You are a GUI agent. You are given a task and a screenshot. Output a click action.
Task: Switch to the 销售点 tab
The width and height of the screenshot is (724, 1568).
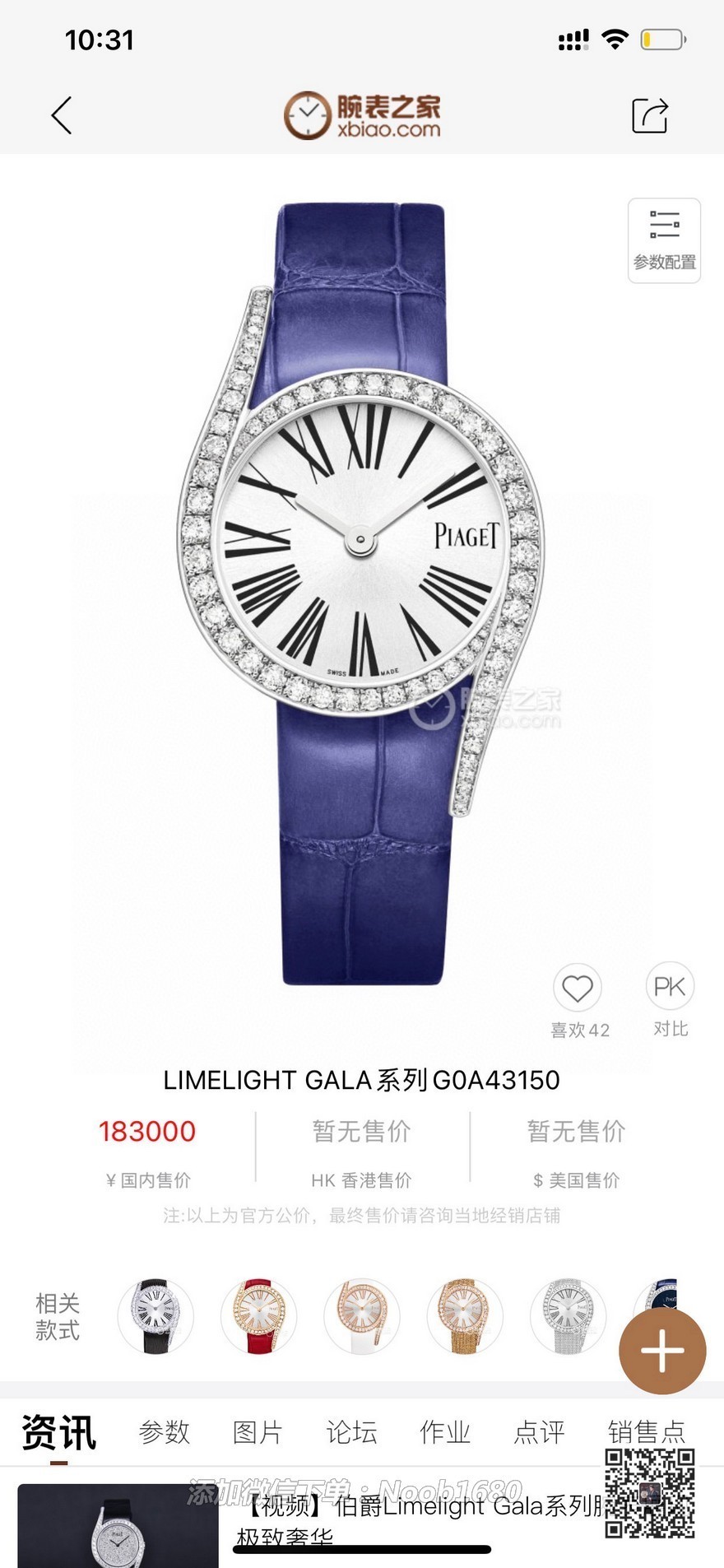point(647,1432)
